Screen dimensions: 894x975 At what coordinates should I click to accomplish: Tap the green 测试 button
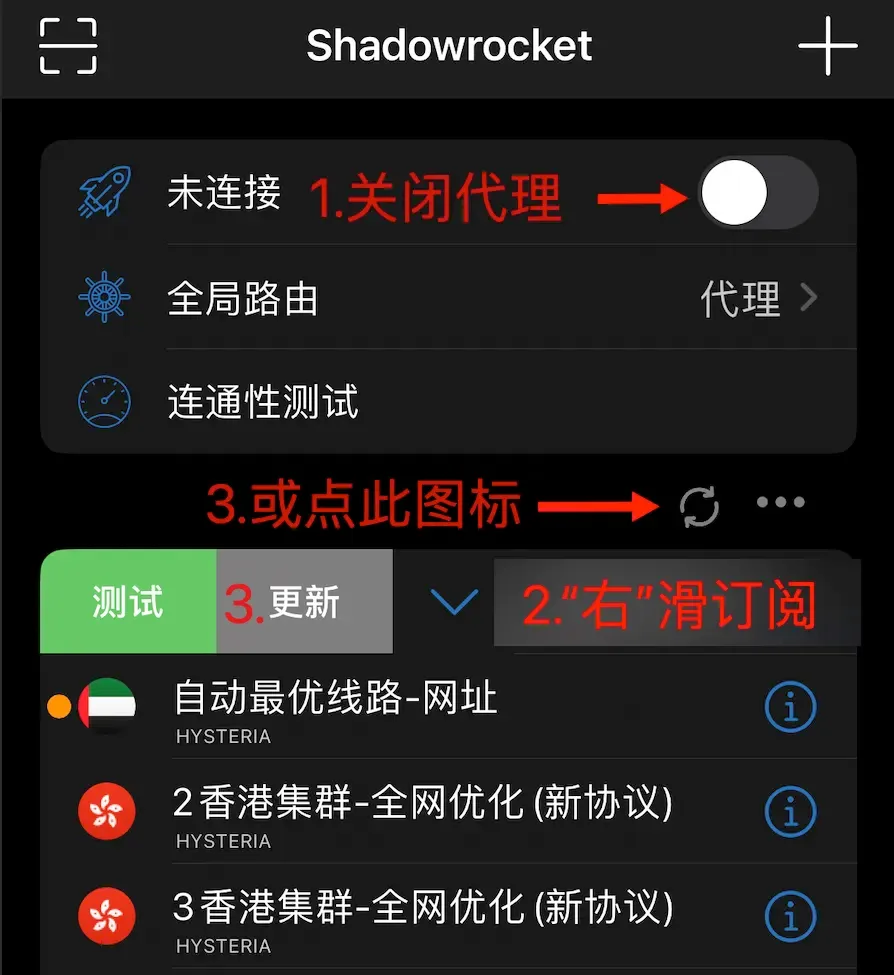[x=128, y=603]
